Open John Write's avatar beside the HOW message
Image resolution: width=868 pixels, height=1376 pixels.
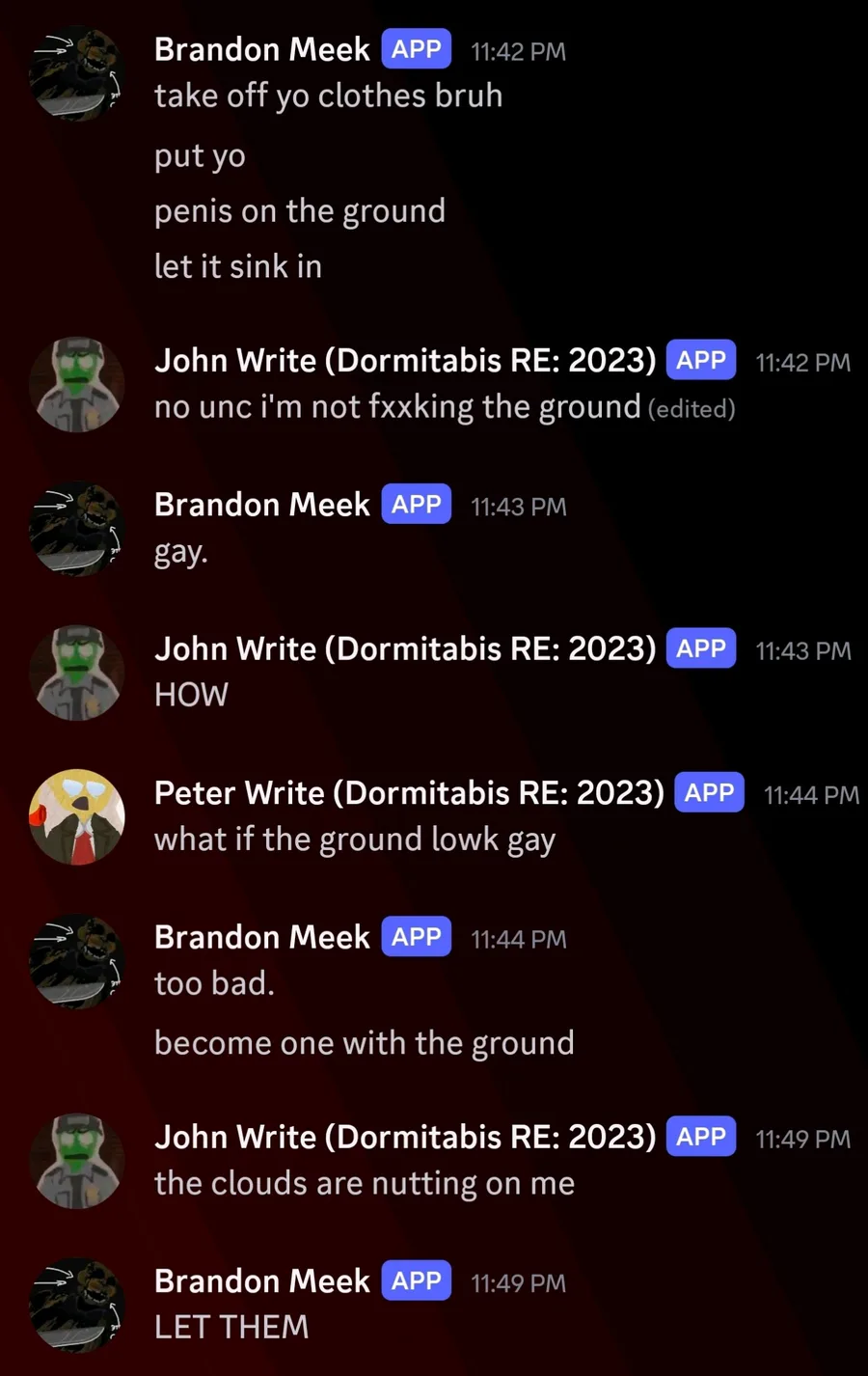pyautogui.click(x=77, y=673)
